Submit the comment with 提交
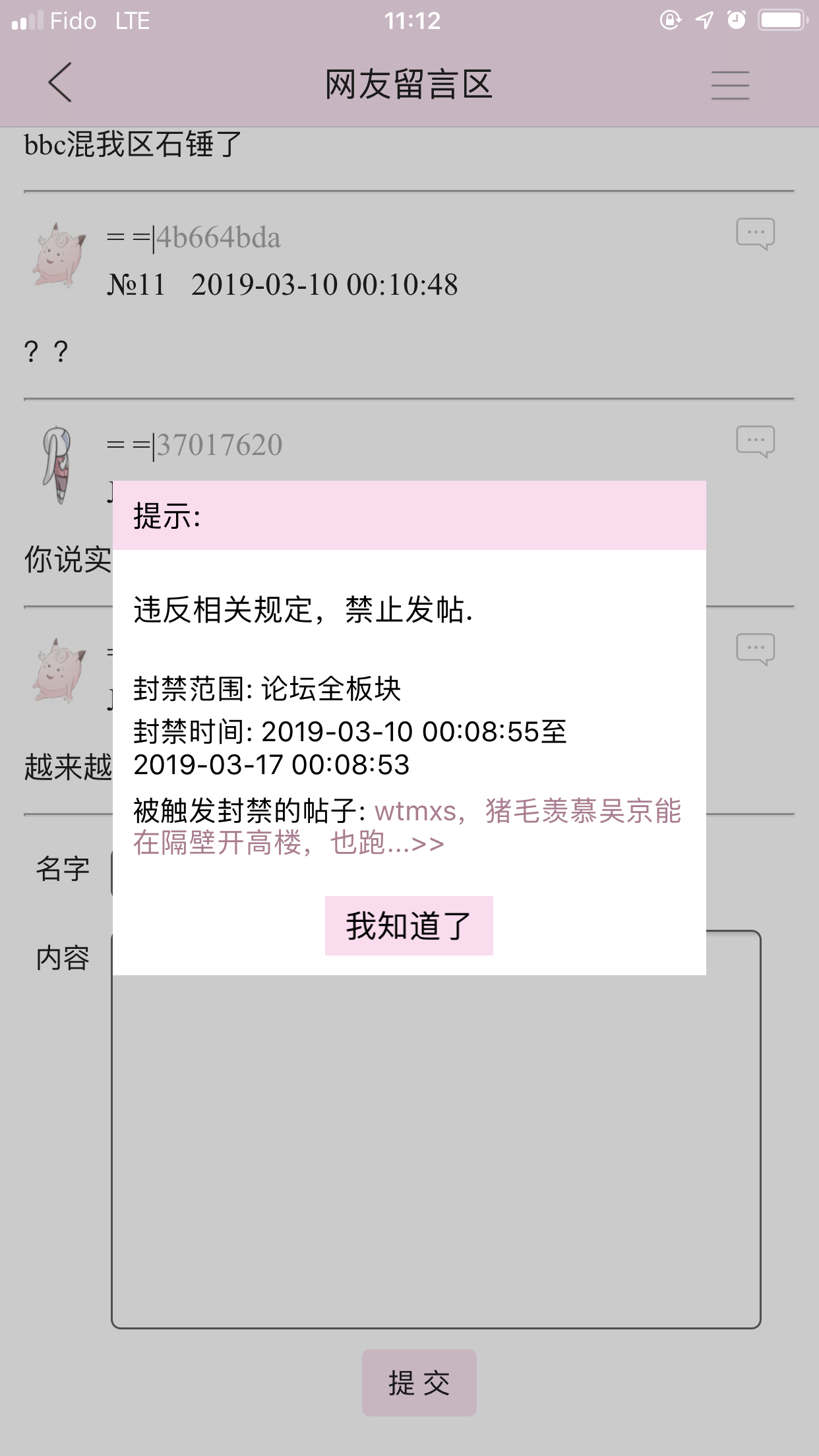Viewport: 819px width, 1456px height. click(x=419, y=1382)
